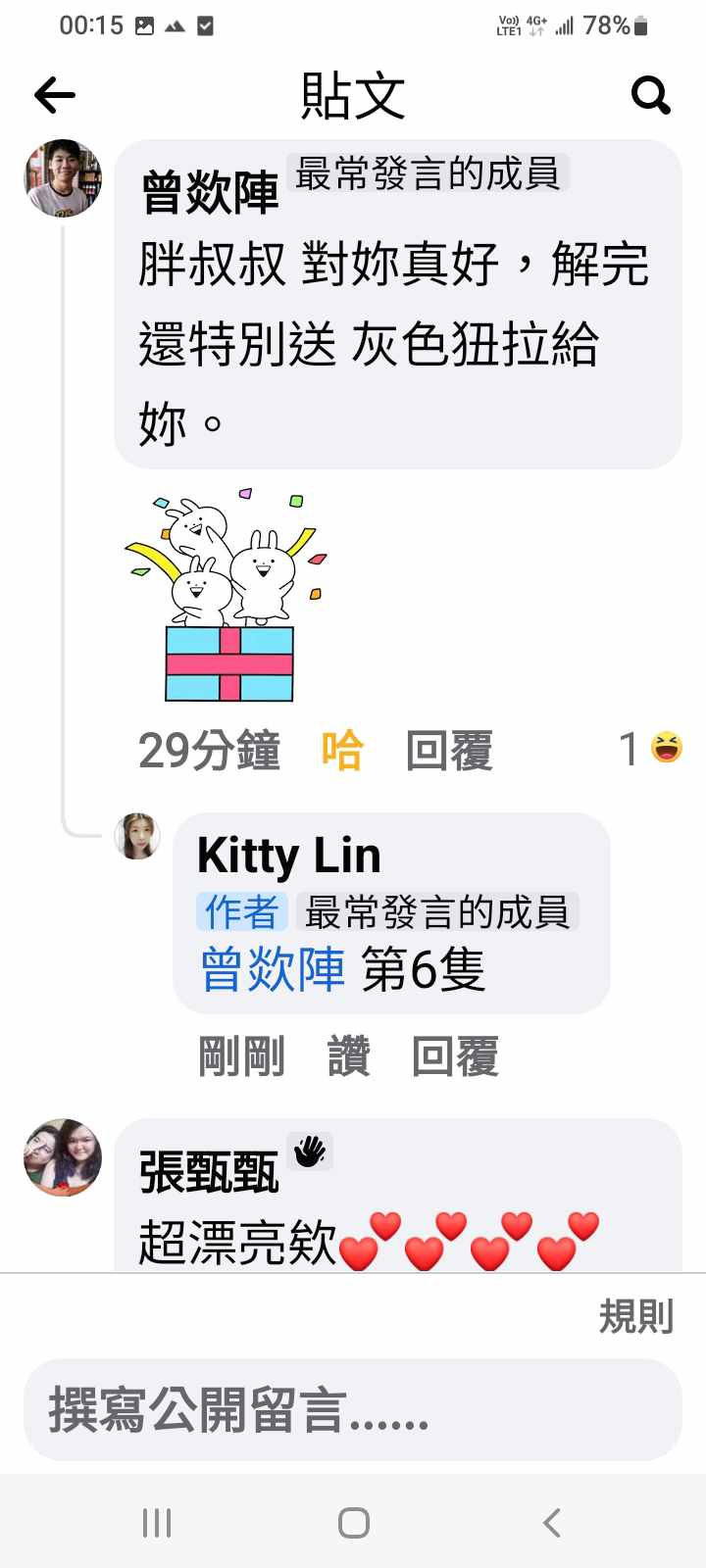Image resolution: width=706 pixels, height=1568 pixels.
Task: Tap the Kitty Lin name link
Action: point(288,855)
